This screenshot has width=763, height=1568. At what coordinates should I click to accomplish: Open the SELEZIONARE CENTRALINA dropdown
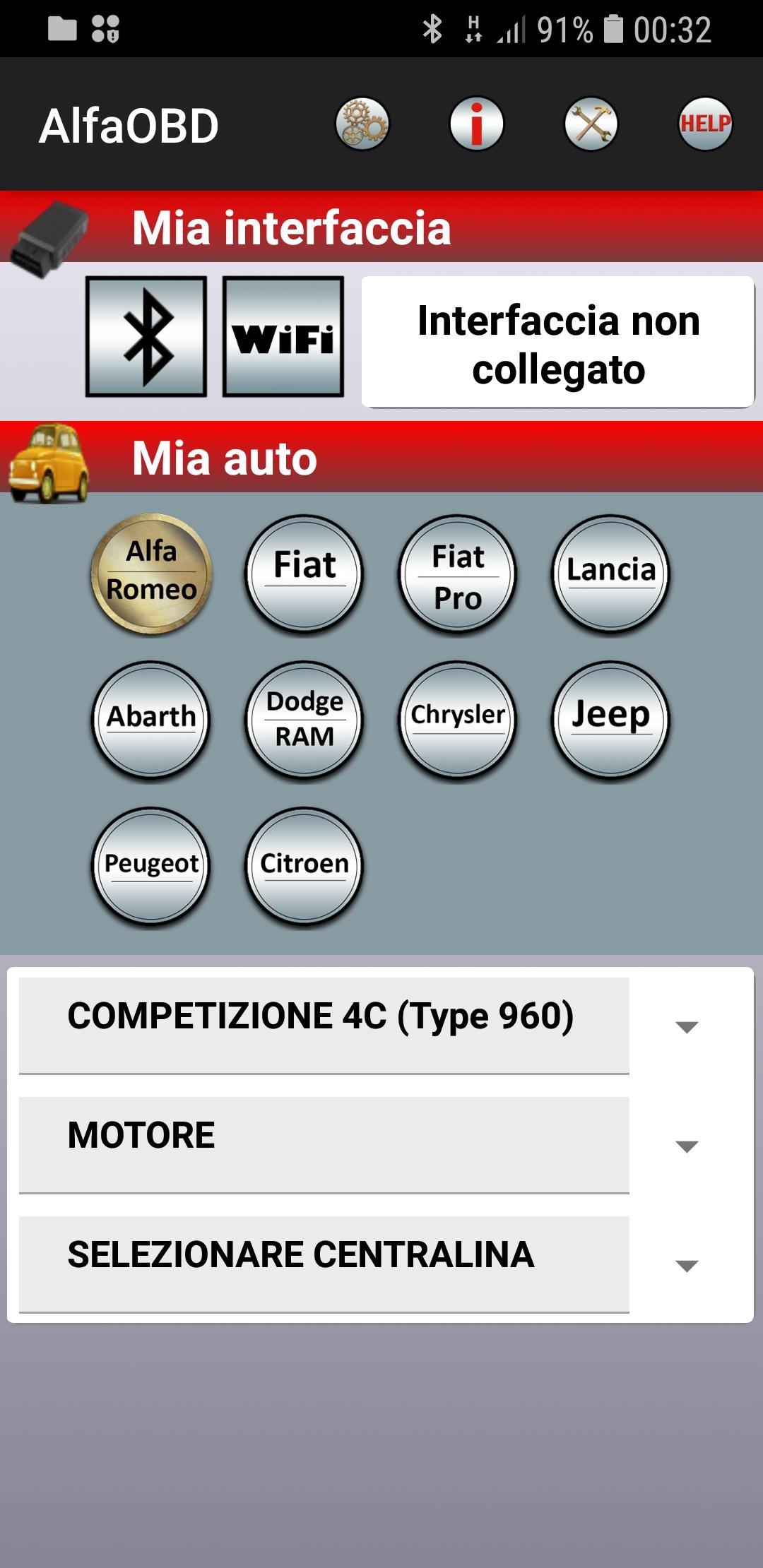click(380, 1264)
